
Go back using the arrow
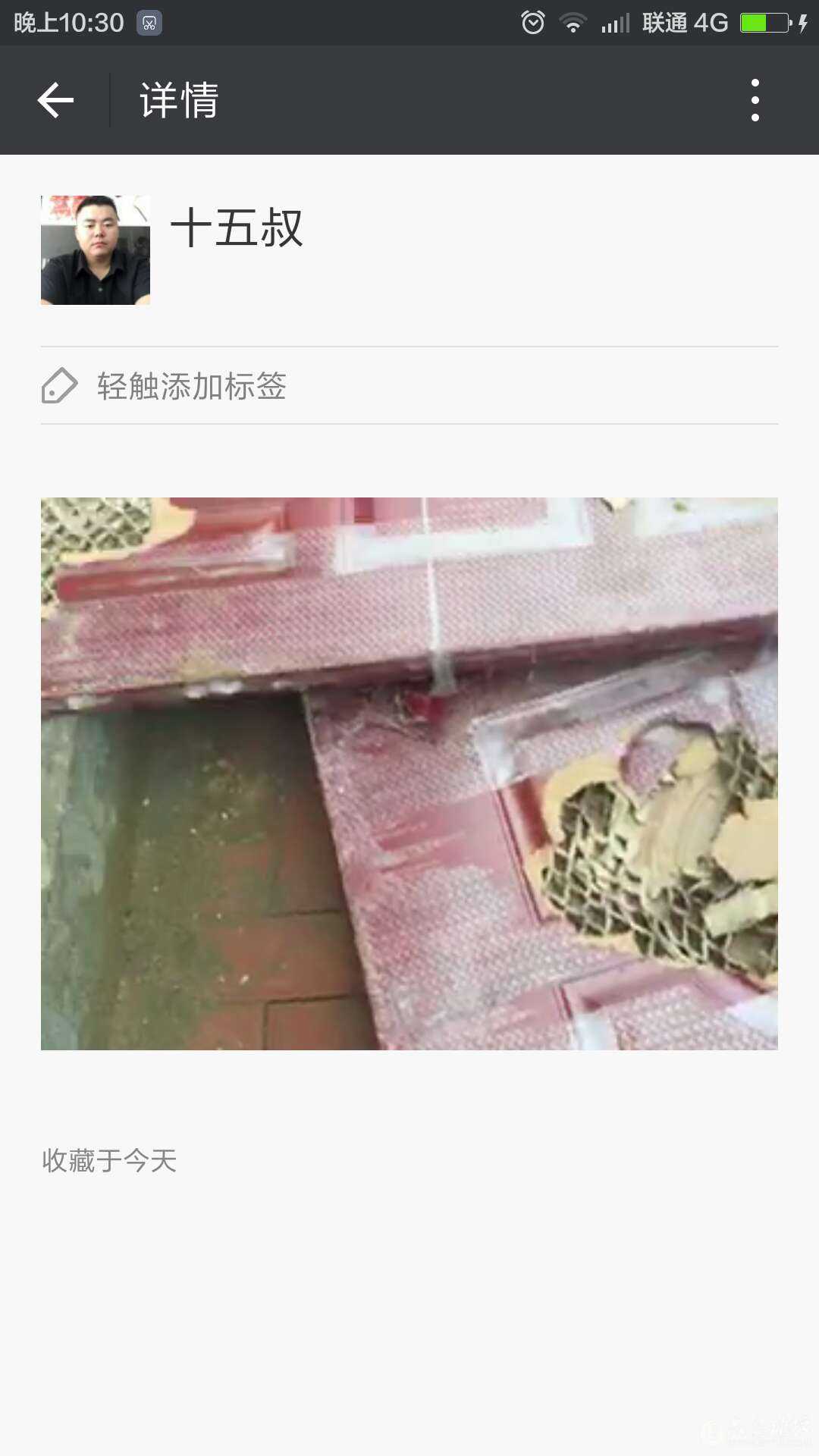coord(55,100)
